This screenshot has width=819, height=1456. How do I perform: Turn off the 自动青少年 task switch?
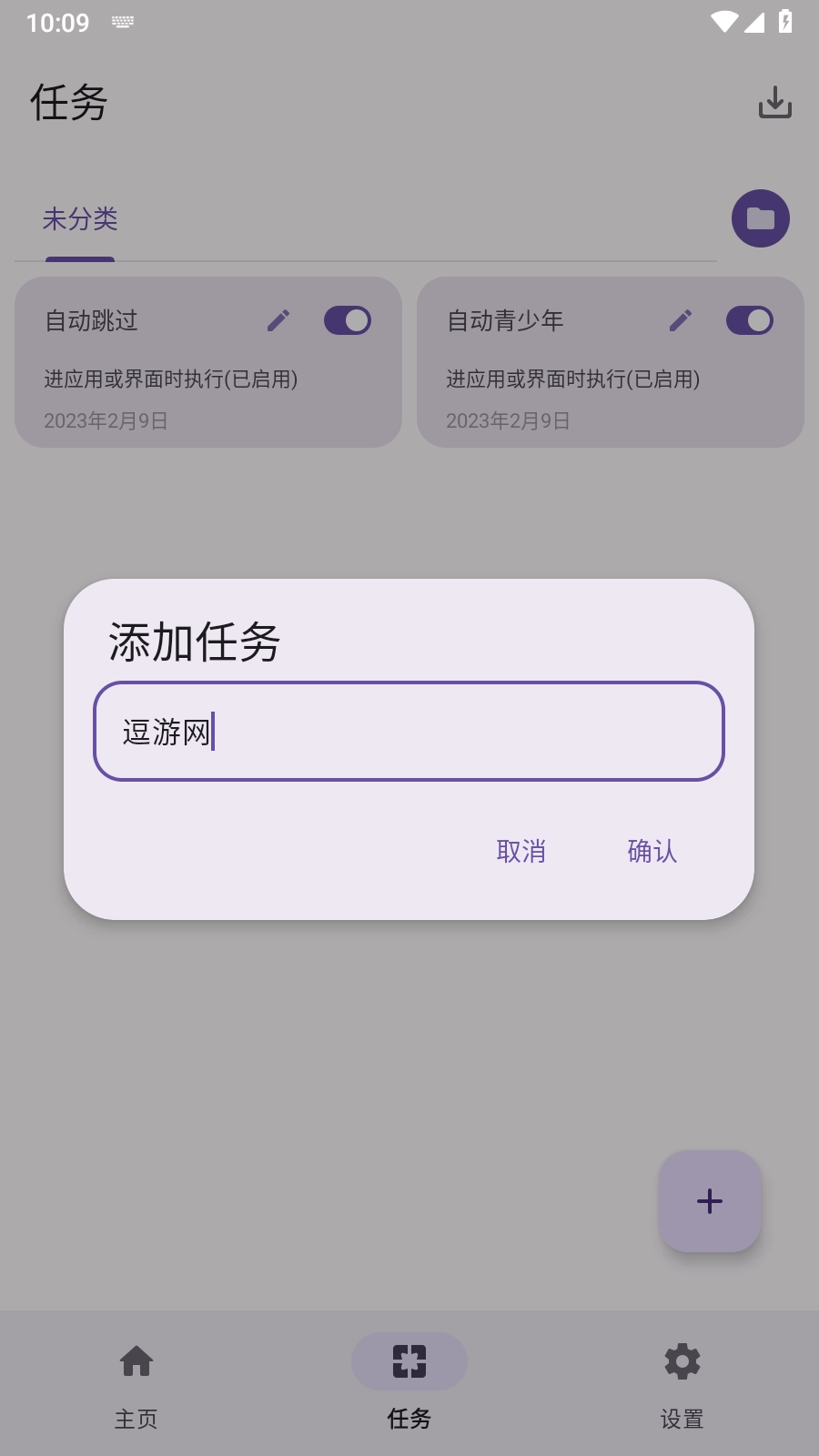tap(749, 320)
